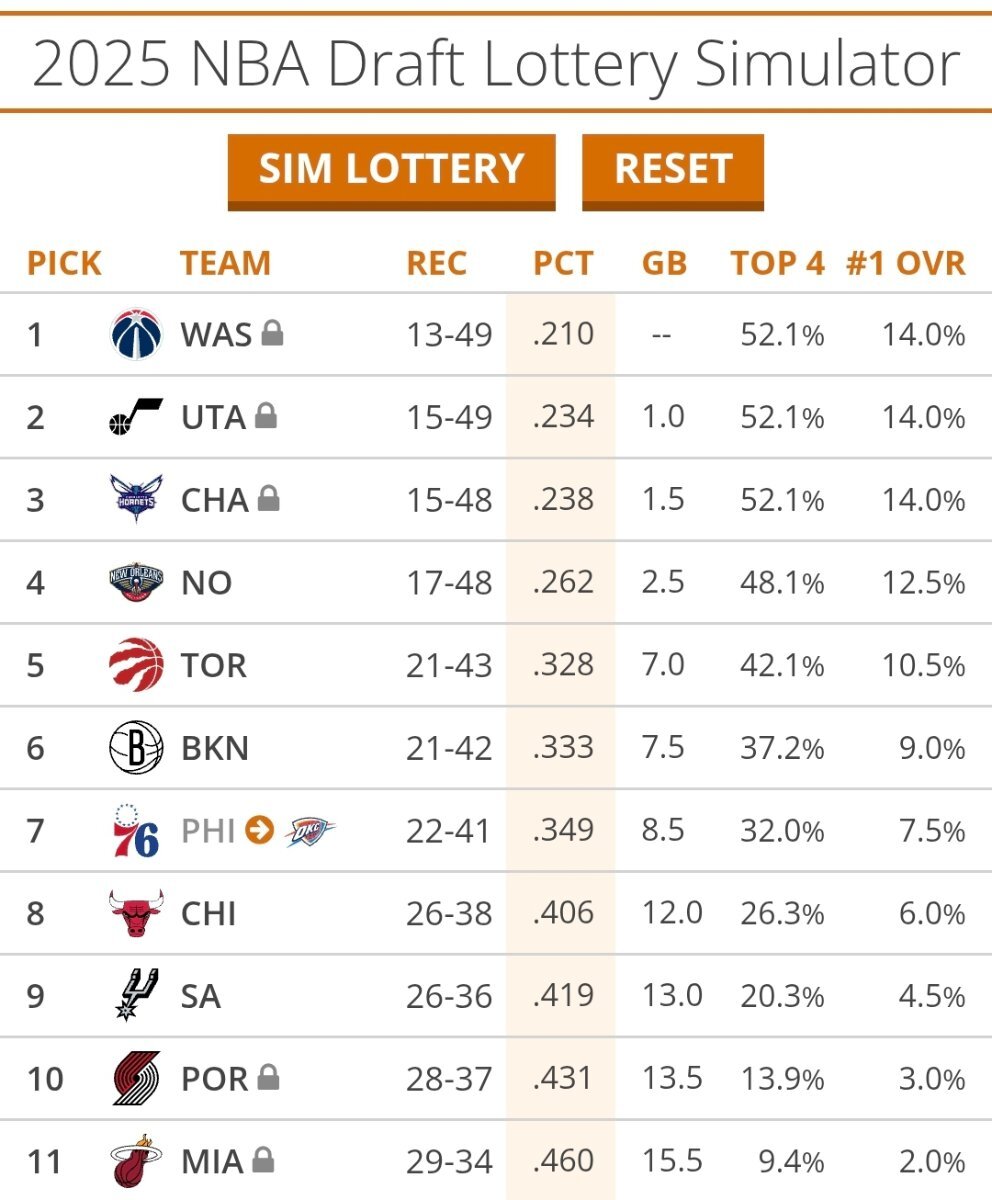Open the WAS team link
The image size is (992, 1200).
[216, 335]
